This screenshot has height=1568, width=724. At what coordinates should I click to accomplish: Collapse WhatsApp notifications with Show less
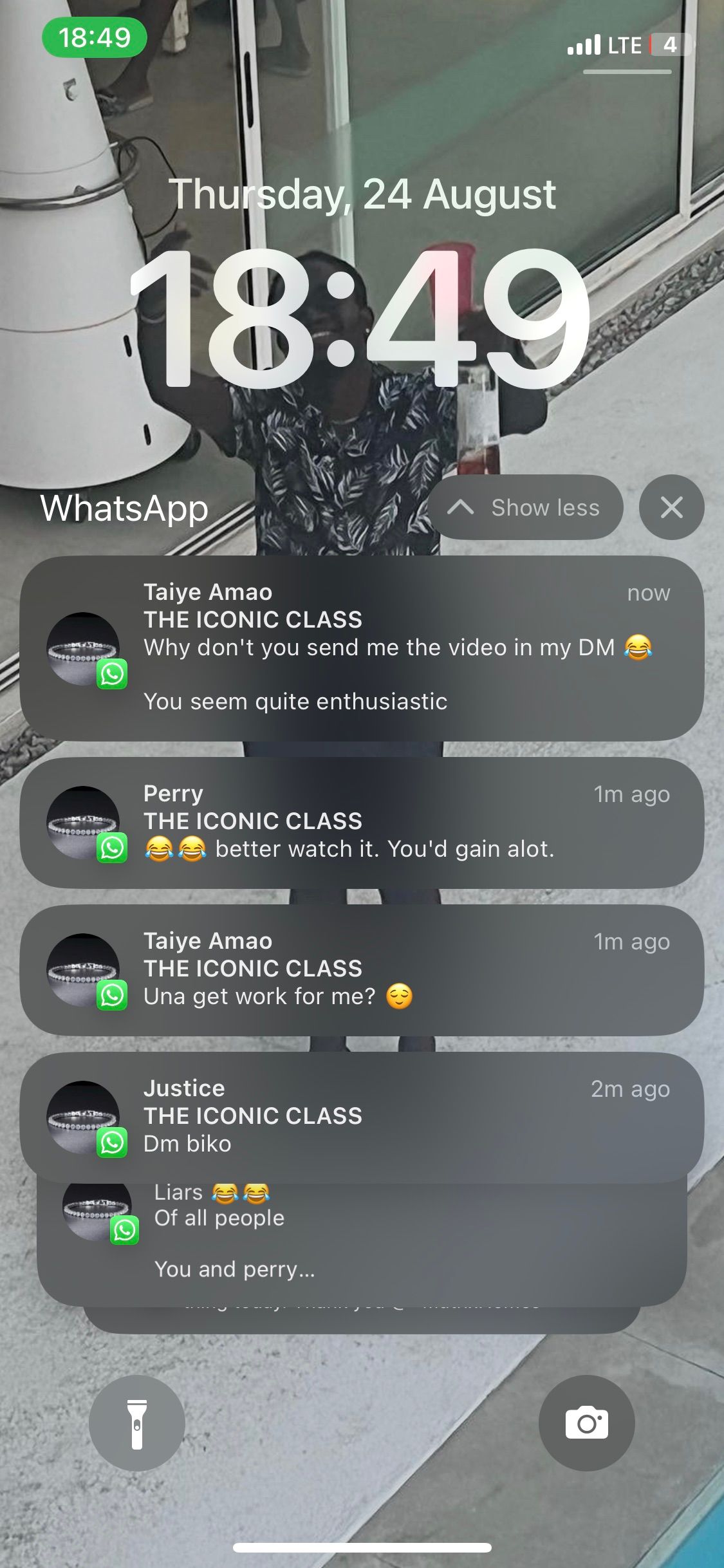click(x=526, y=508)
